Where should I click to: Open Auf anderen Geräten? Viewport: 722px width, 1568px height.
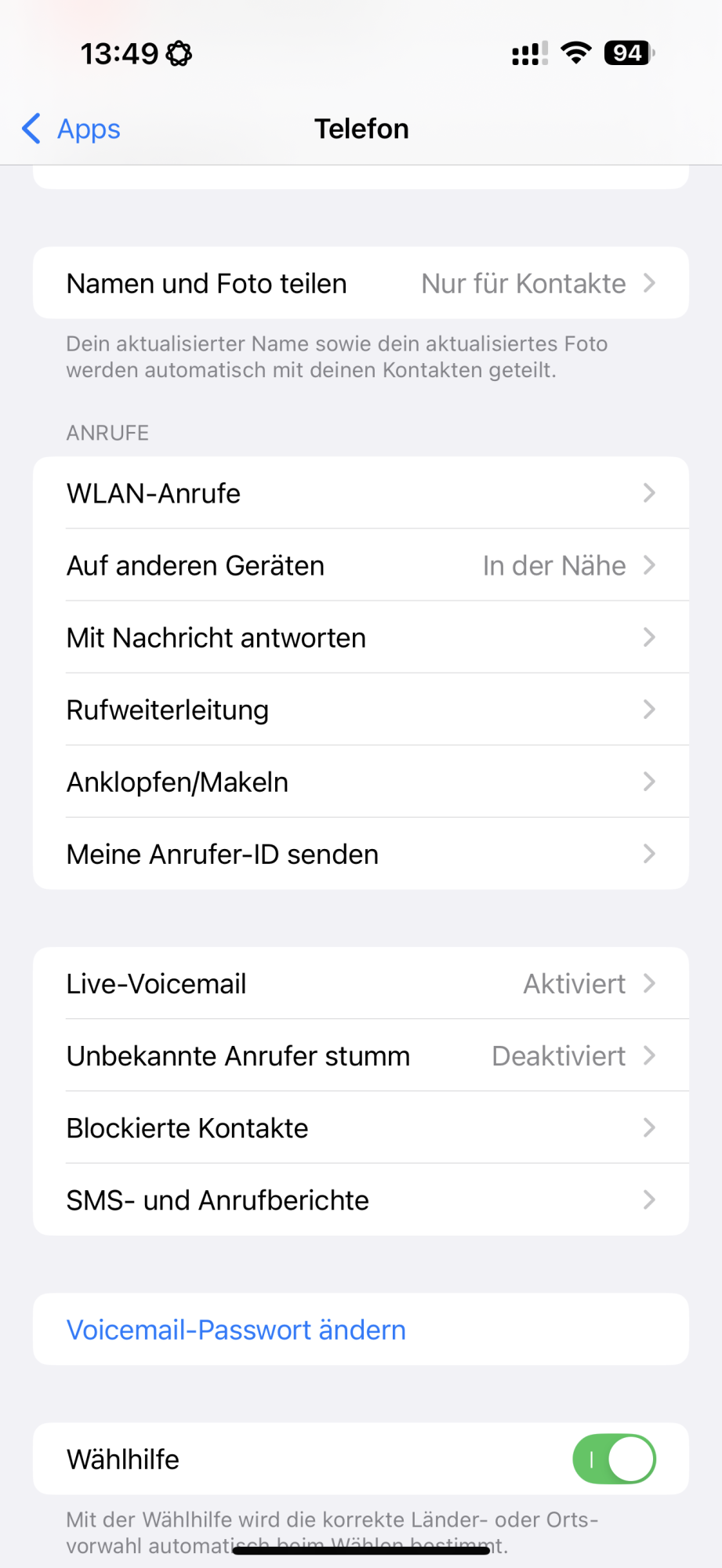(361, 565)
